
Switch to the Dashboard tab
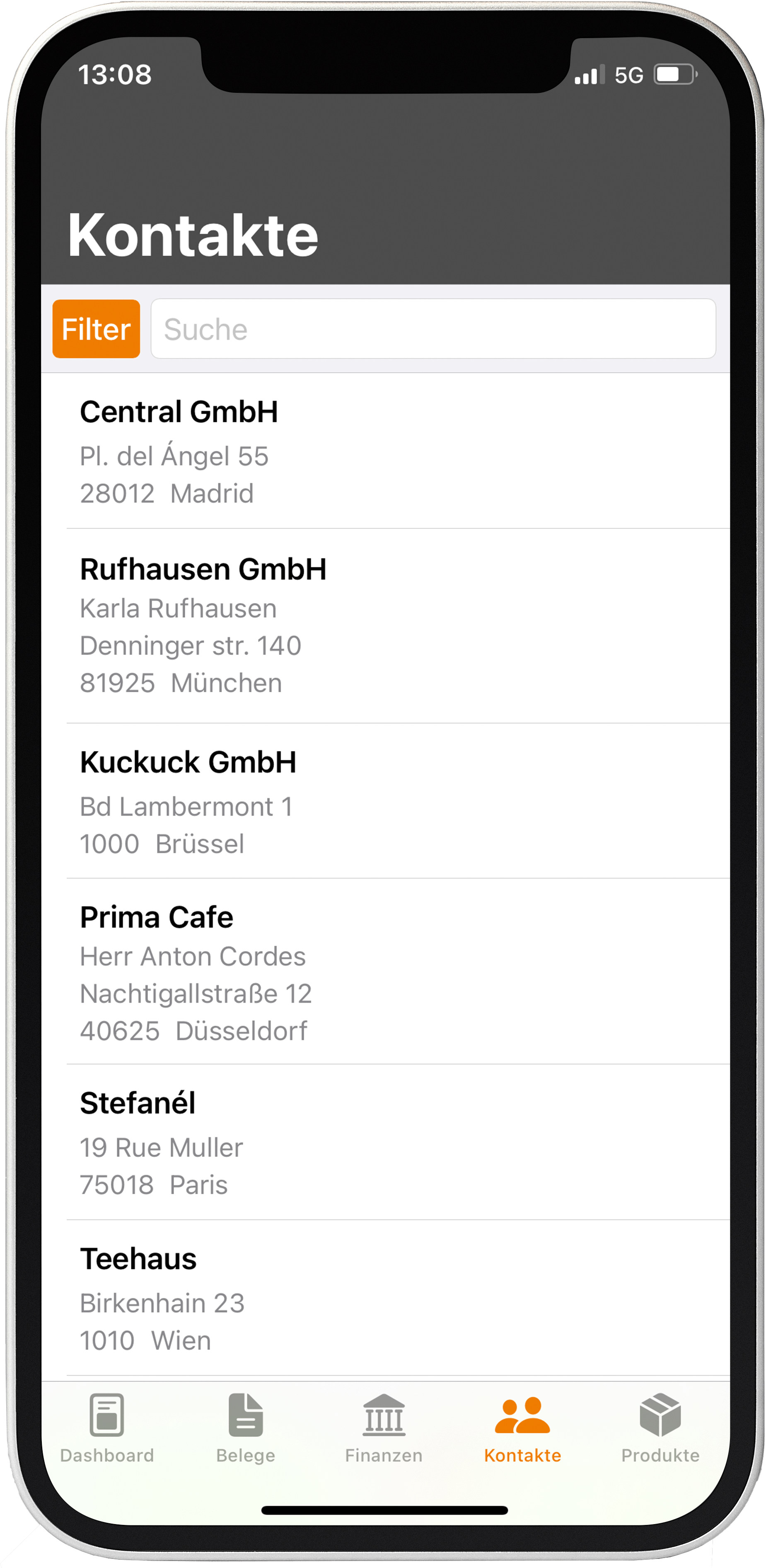pos(107,1428)
